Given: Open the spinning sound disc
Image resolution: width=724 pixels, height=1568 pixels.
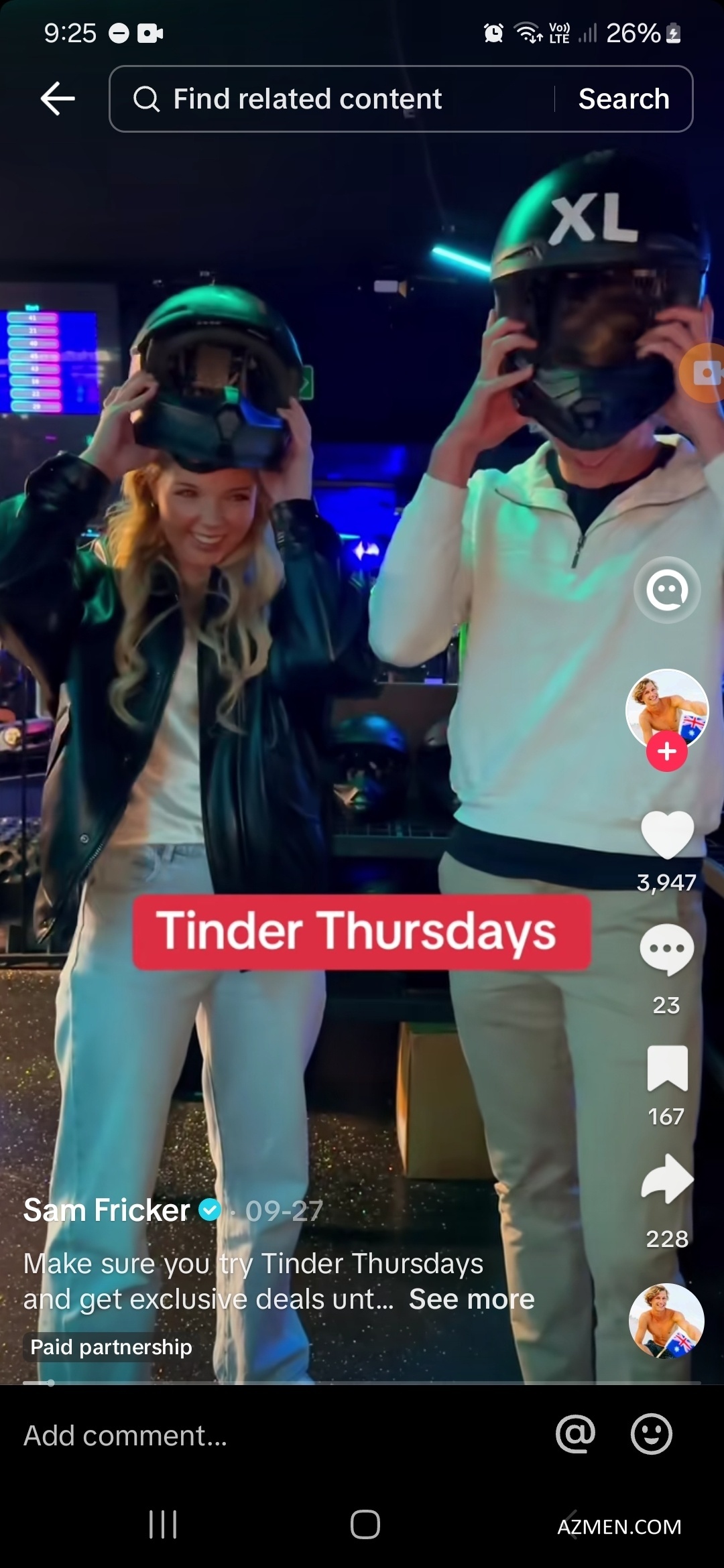Looking at the screenshot, I should (666, 1321).
